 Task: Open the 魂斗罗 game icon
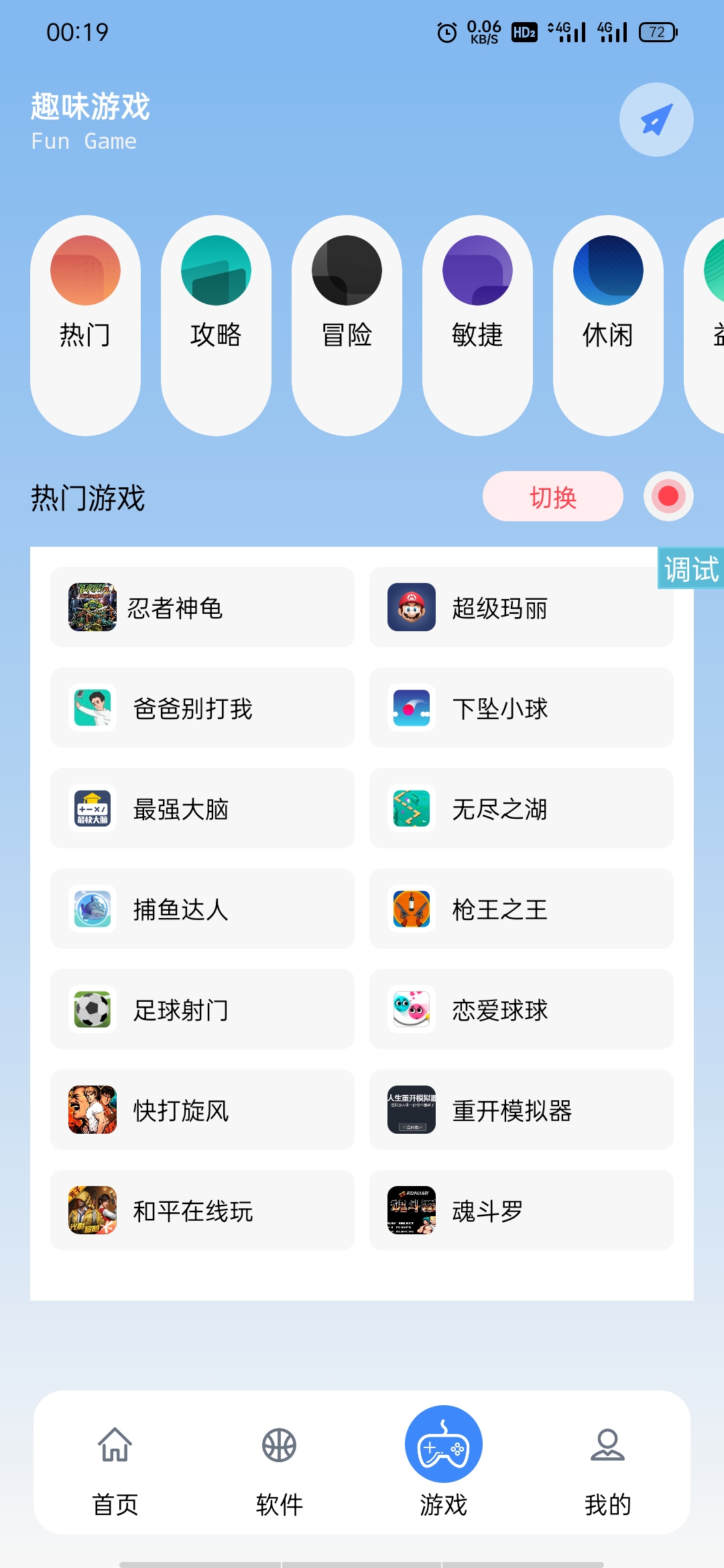pos(411,1210)
